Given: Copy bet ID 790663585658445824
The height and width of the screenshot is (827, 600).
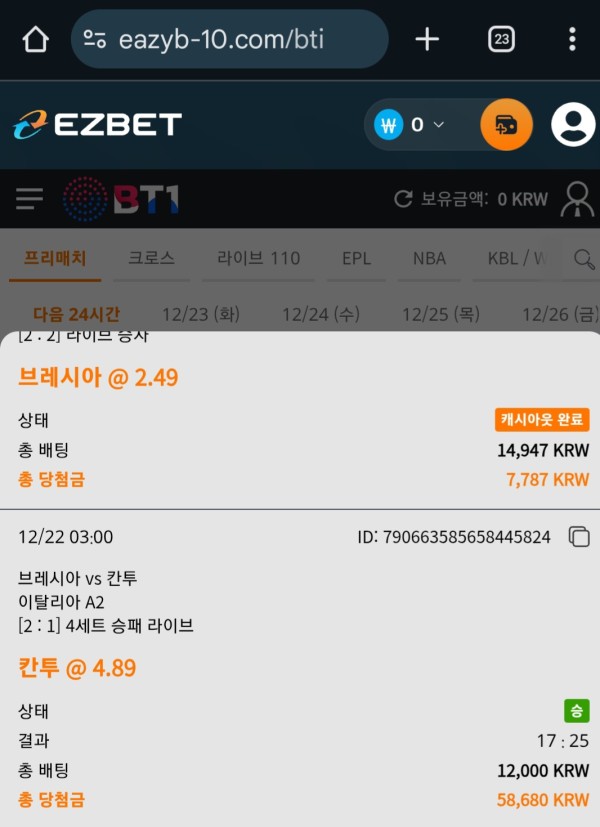Looking at the screenshot, I should point(579,537).
